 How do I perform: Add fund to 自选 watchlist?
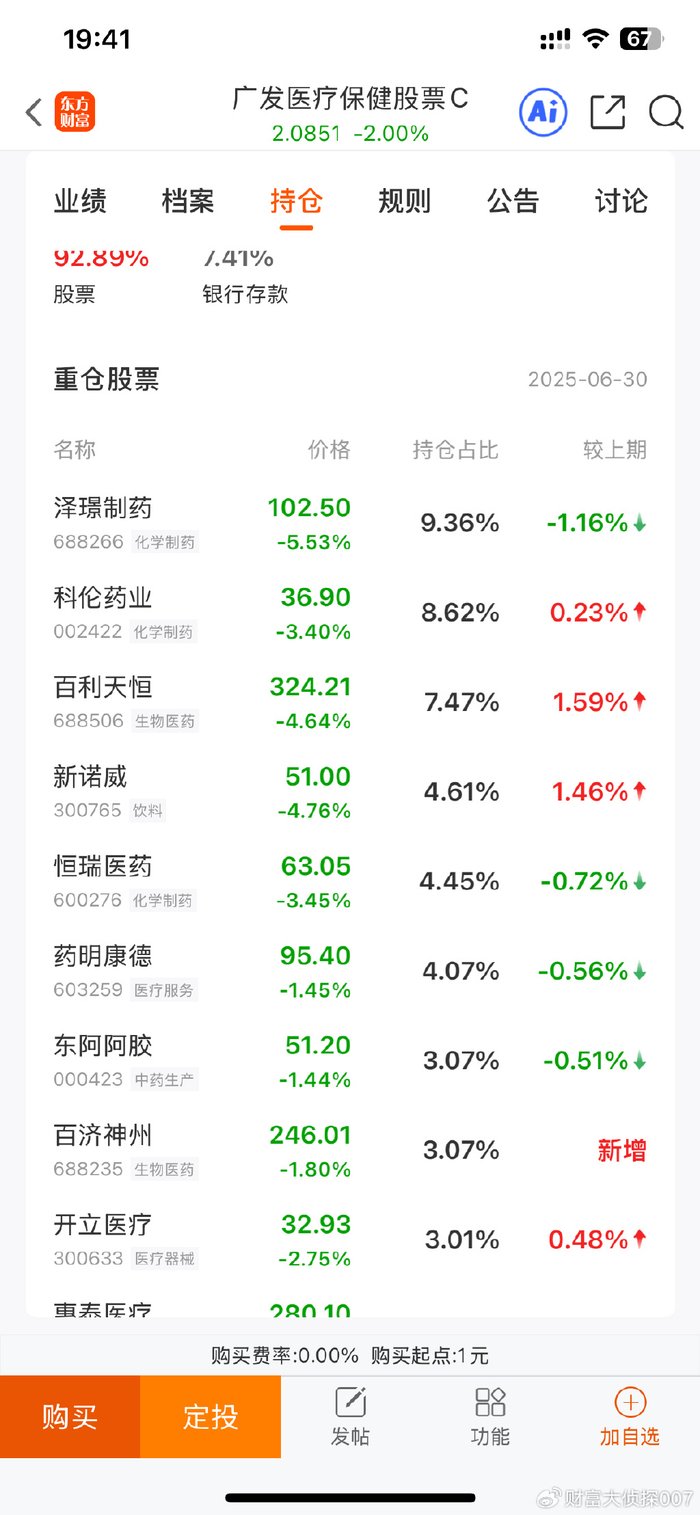click(x=630, y=1417)
